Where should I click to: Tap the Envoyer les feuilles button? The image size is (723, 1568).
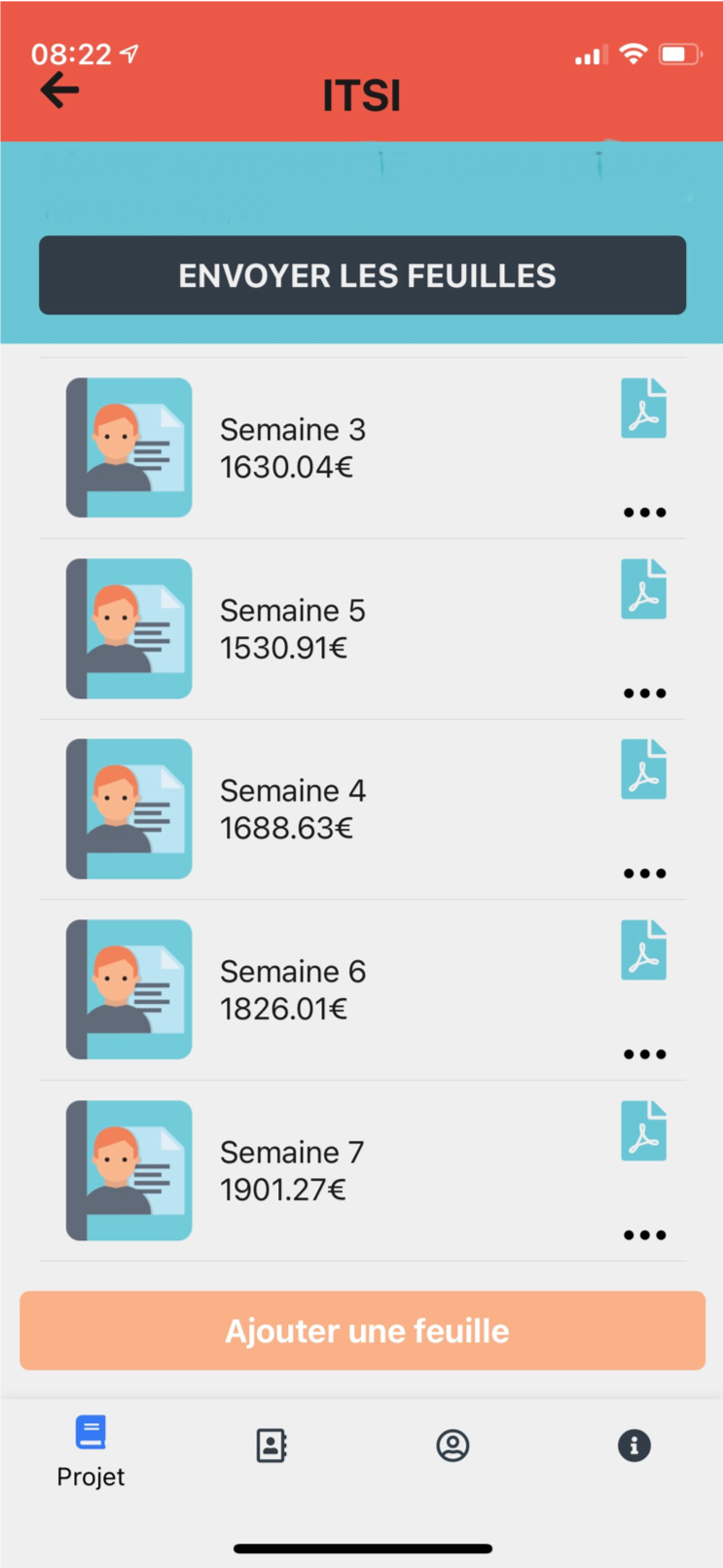(x=362, y=275)
